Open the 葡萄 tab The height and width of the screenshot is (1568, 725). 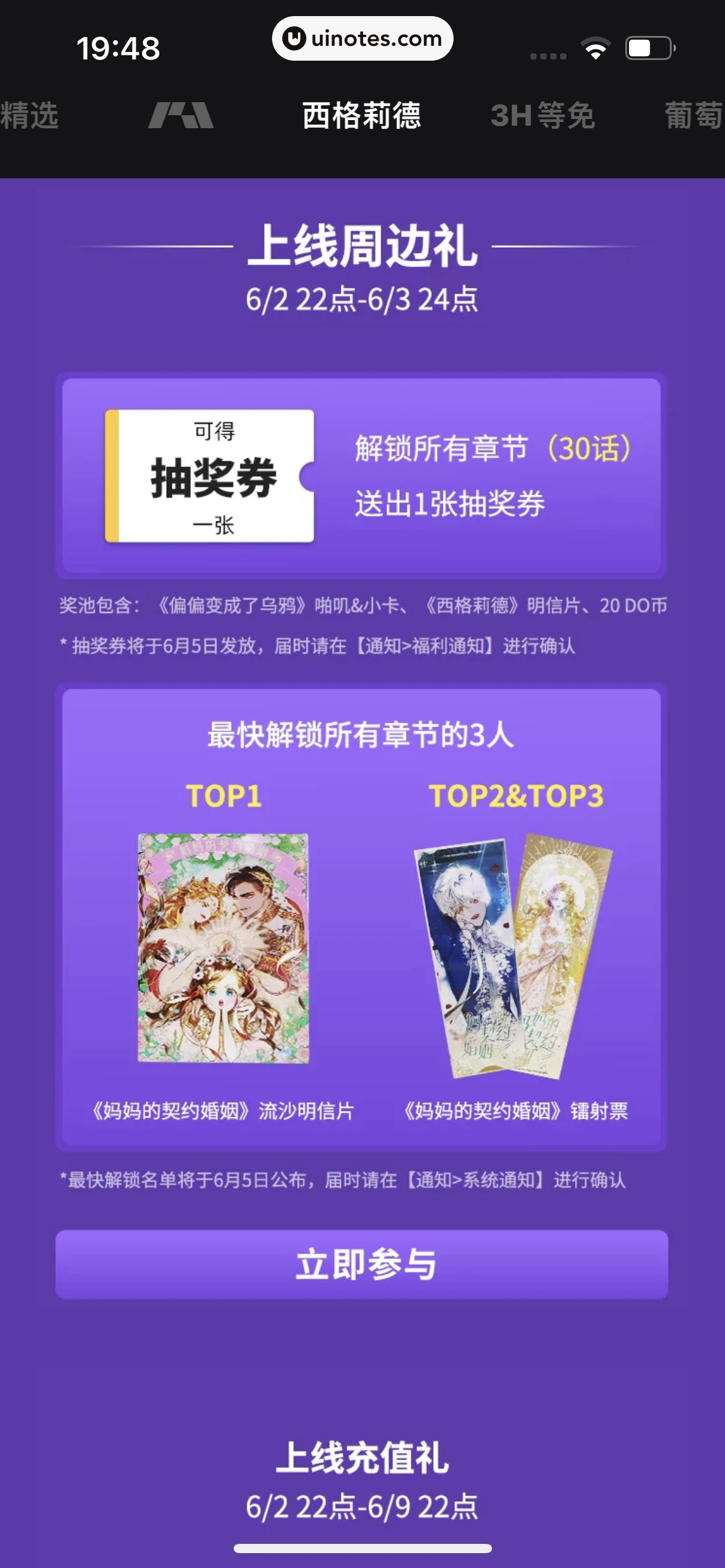click(694, 116)
